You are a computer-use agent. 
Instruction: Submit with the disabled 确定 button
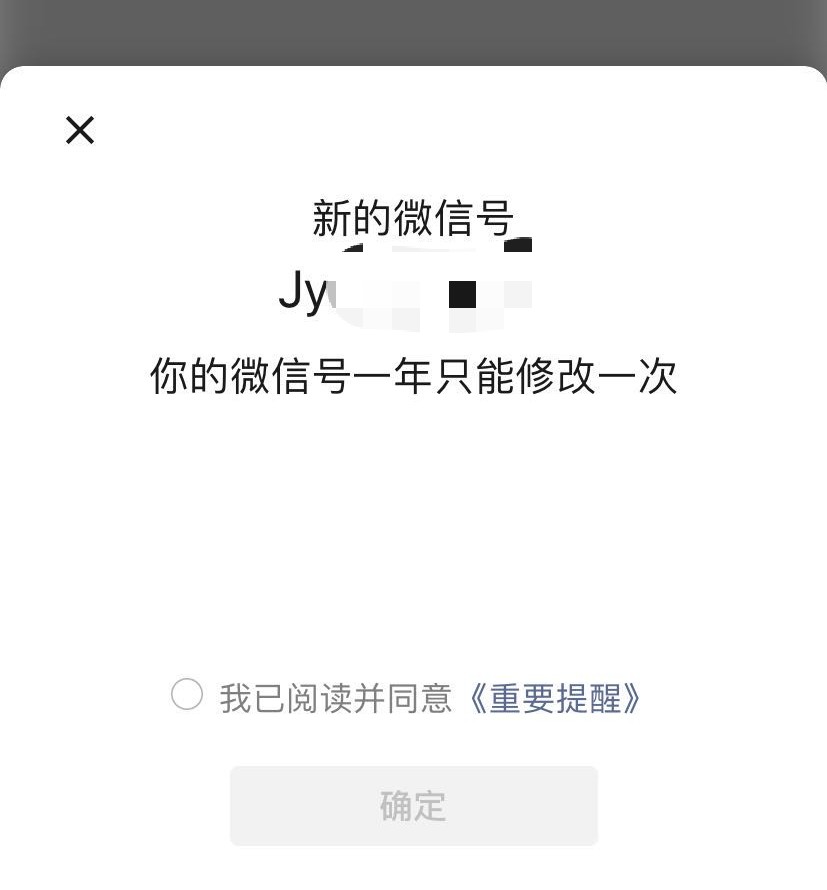tap(413, 805)
